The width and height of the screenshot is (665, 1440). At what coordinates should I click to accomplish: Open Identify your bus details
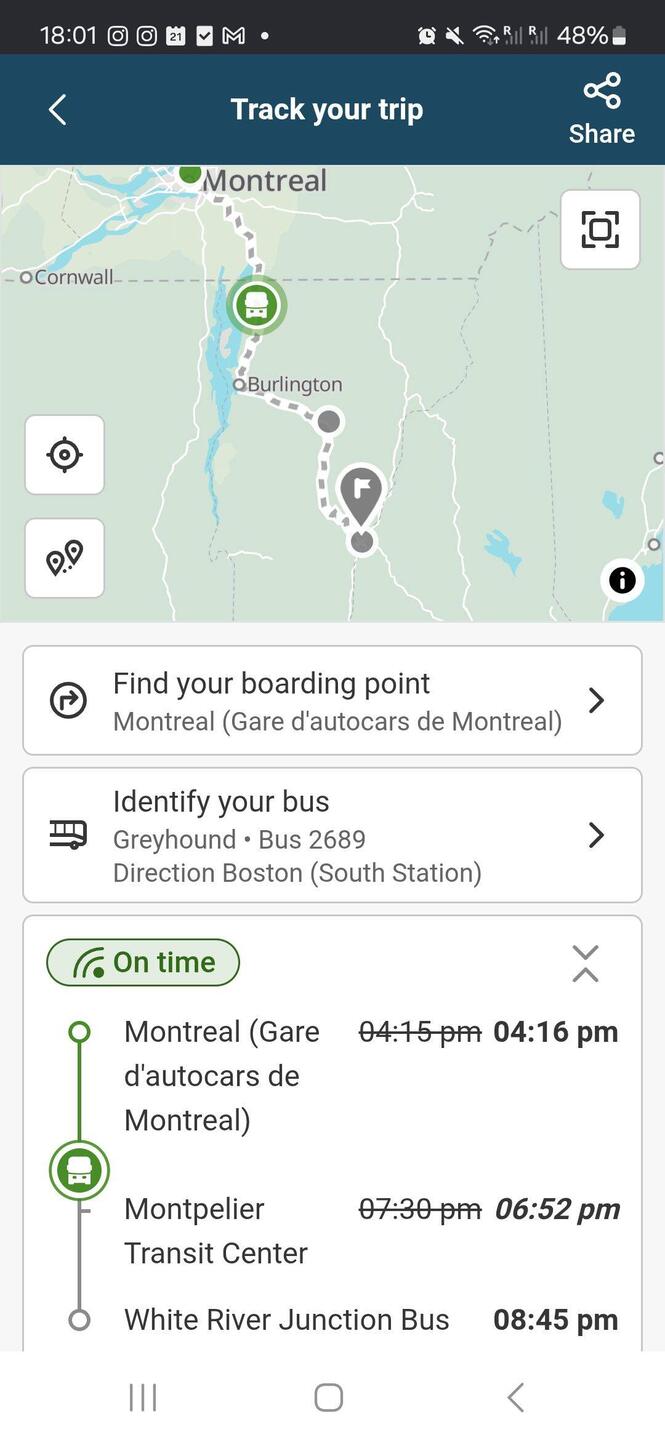point(332,835)
